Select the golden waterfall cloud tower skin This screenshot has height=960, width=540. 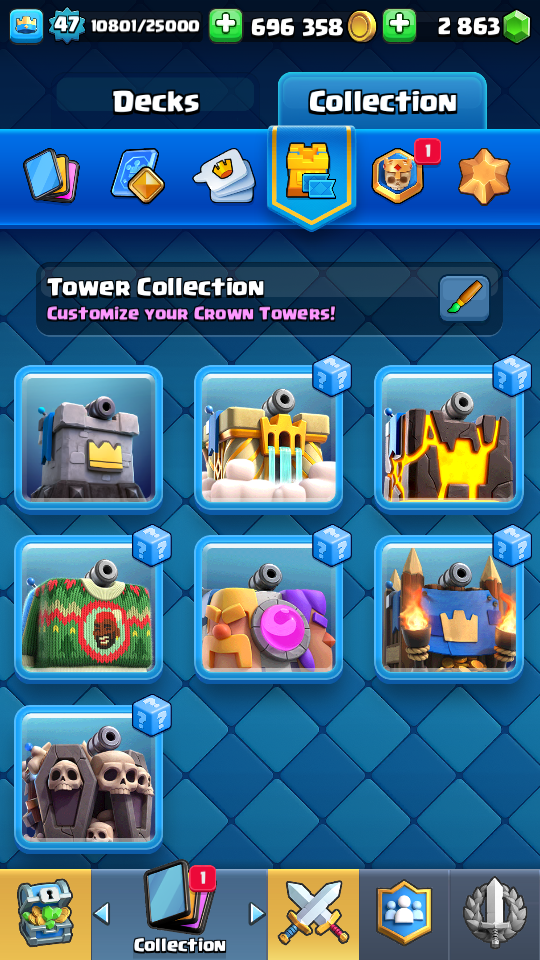268,438
